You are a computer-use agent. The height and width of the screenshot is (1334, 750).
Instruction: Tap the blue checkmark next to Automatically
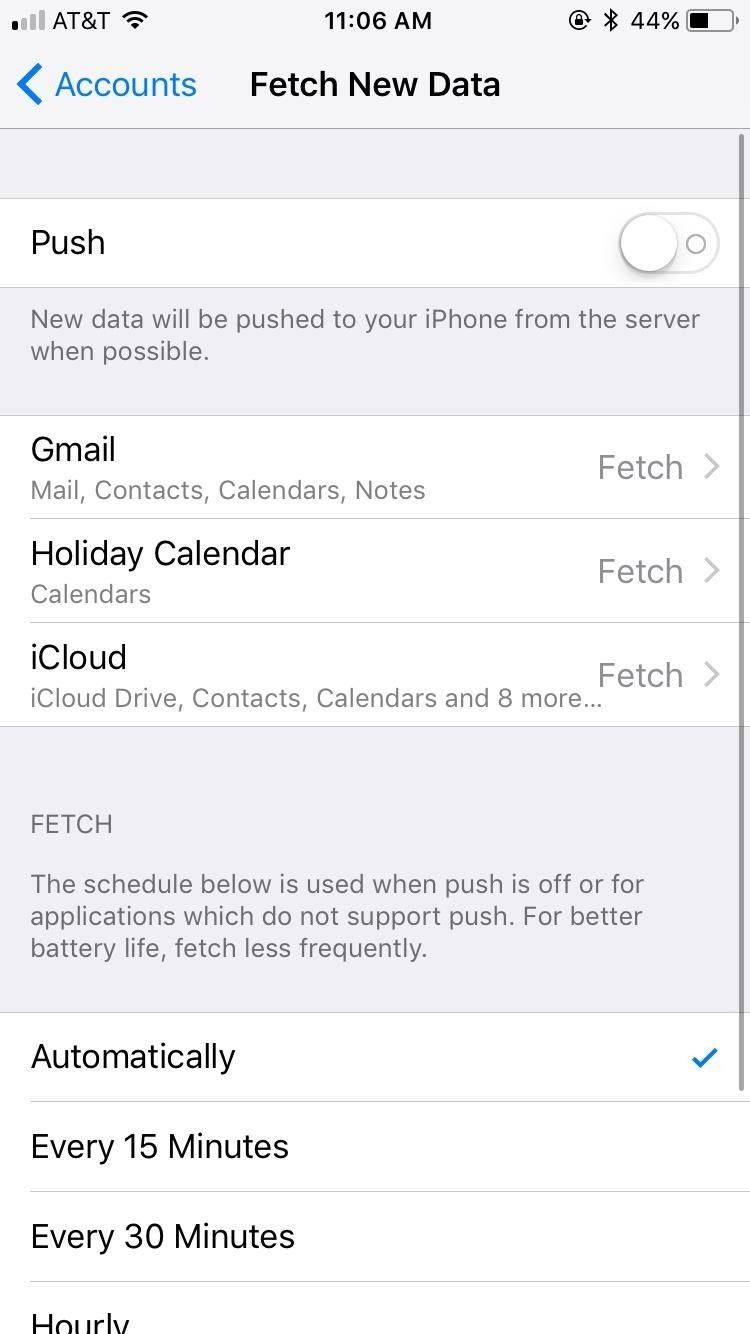coord(705,1057)
